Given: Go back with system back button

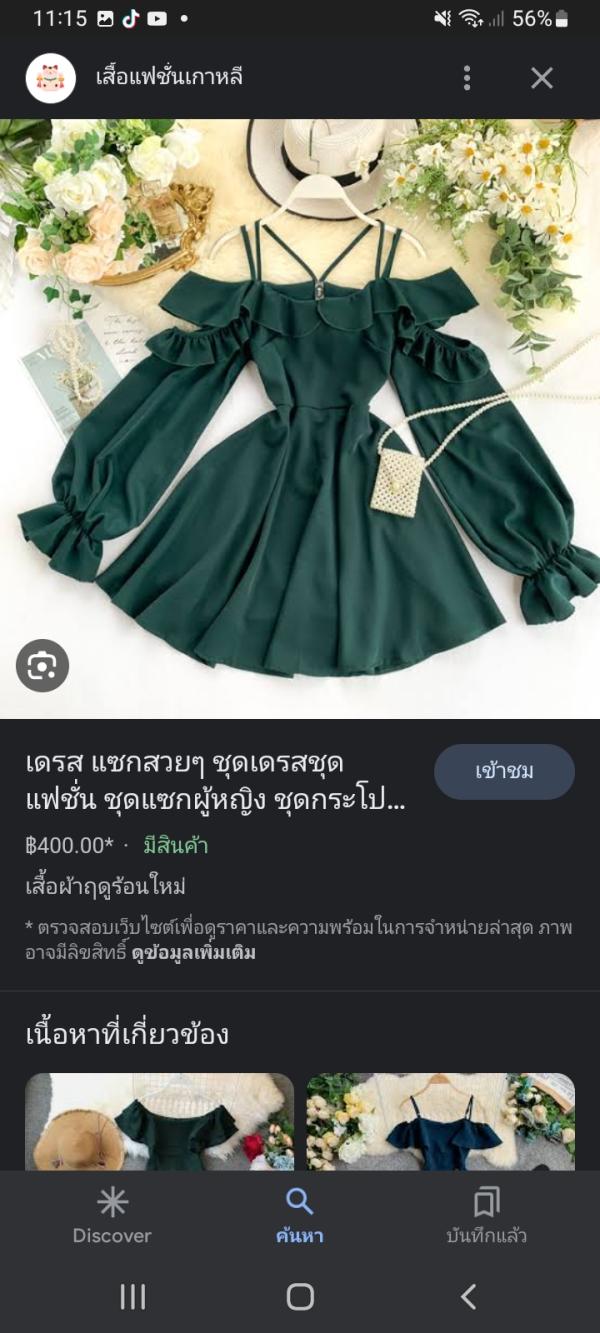Looking at the screenshot, I should pos(468,1297).
